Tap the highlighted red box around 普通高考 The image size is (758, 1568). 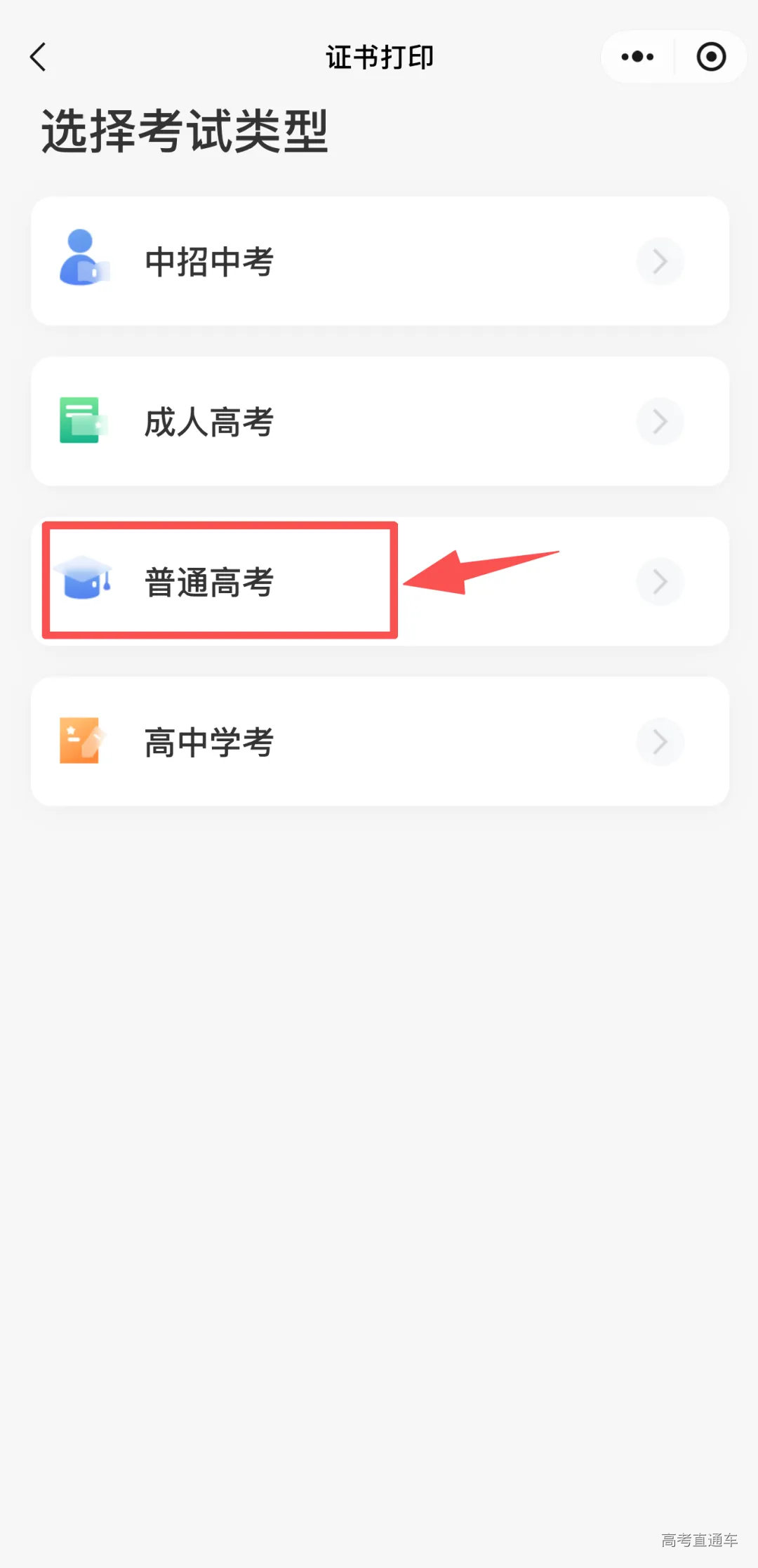click(220, 580)
